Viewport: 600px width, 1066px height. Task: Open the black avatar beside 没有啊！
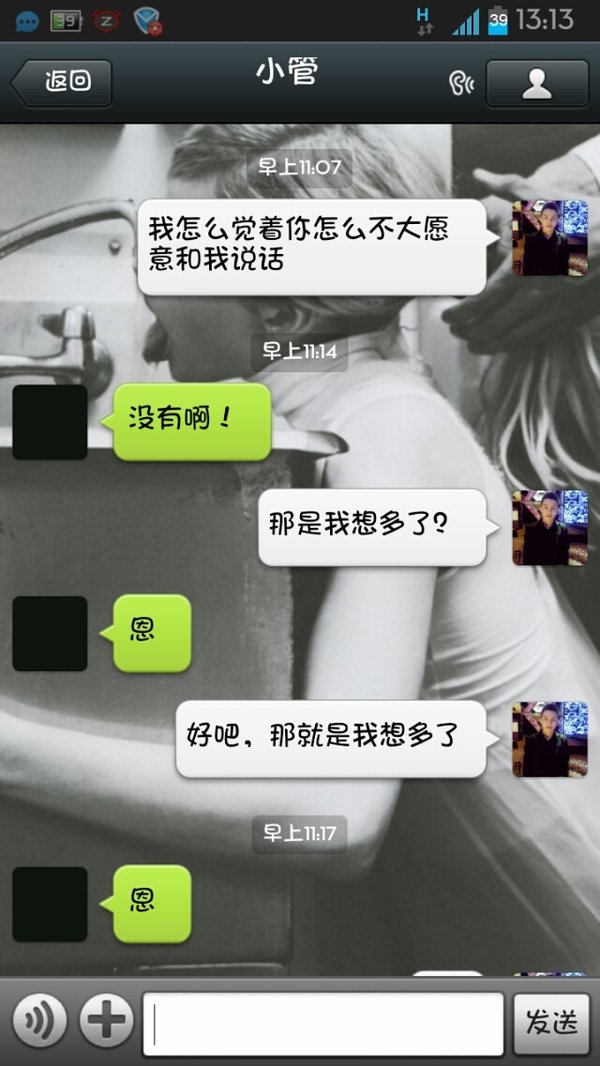[50, 422]
